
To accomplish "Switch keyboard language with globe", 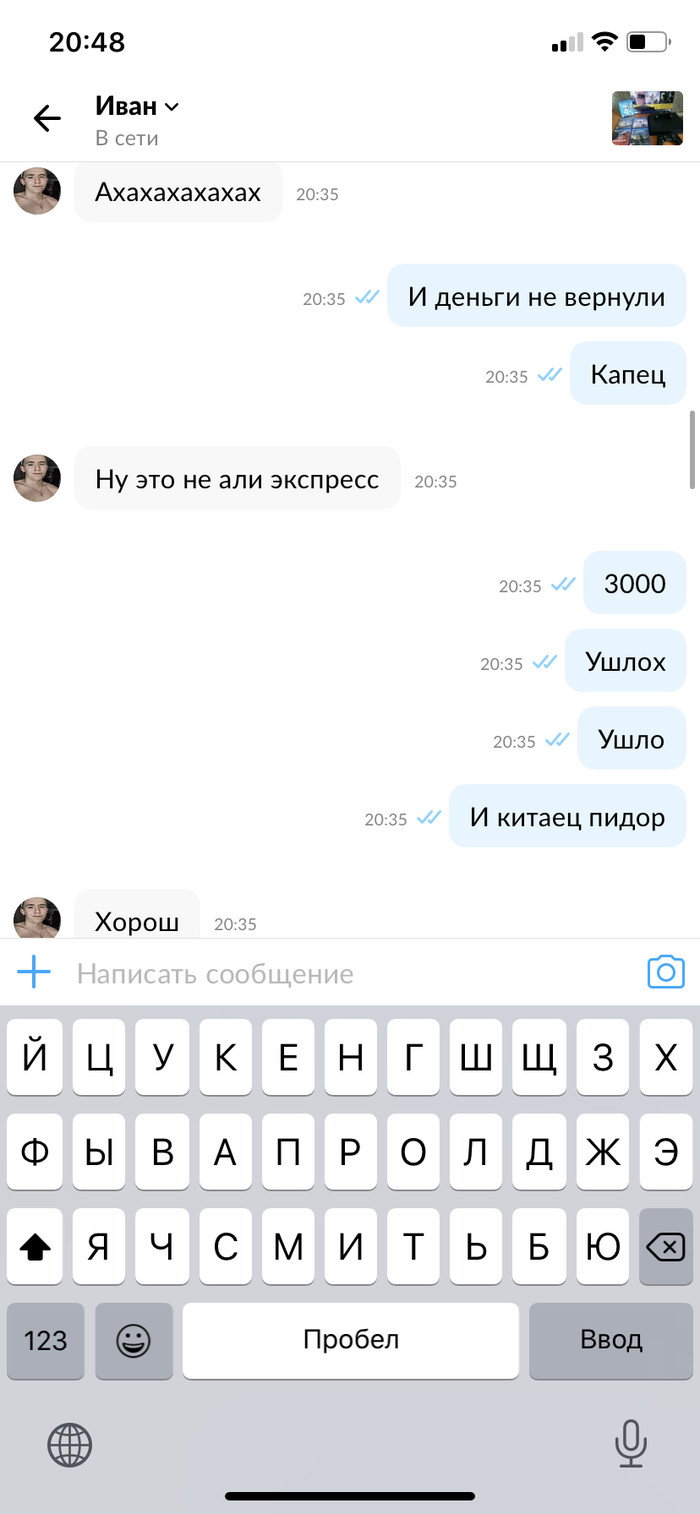I will 70,1445.
